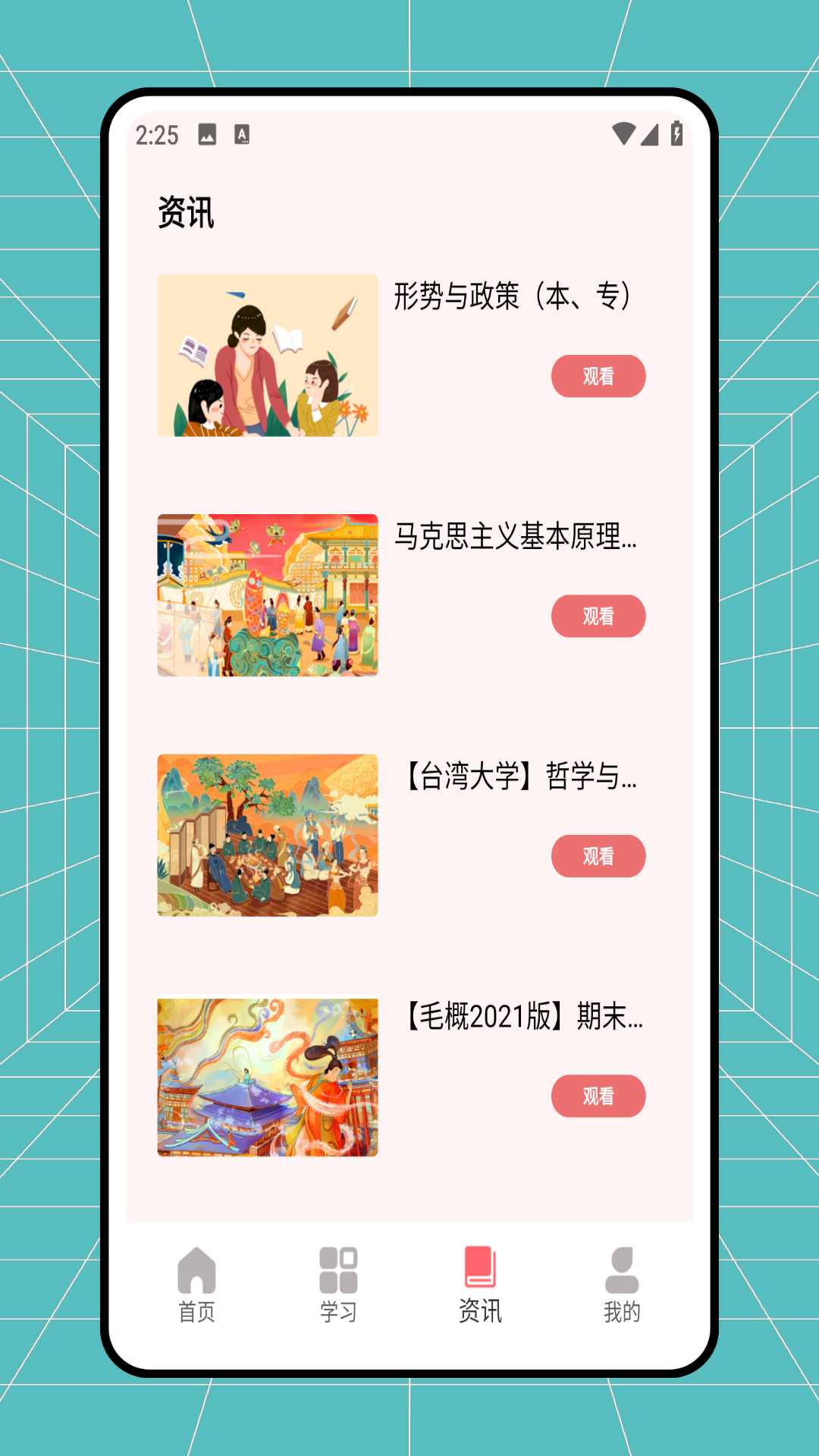Tap the 毛概2021版 flying apsara thumbnail

[x=267, y=1077]
